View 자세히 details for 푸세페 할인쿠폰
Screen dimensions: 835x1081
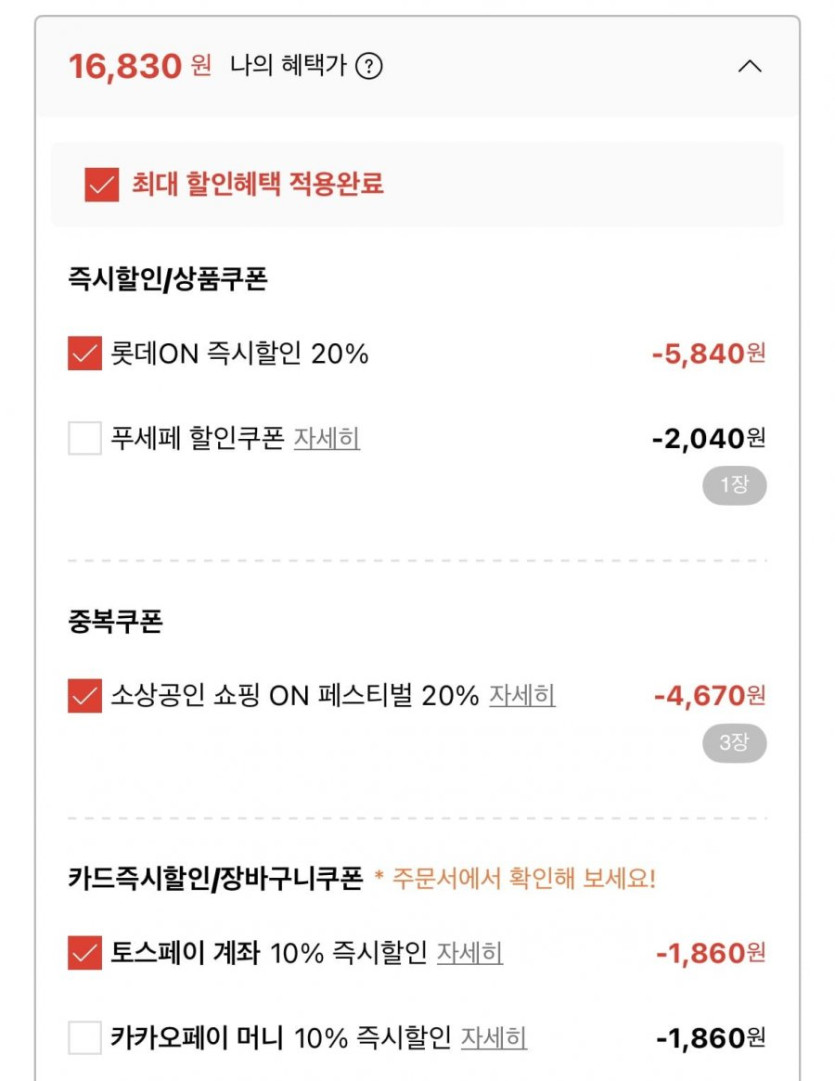[x=326, y=438]
